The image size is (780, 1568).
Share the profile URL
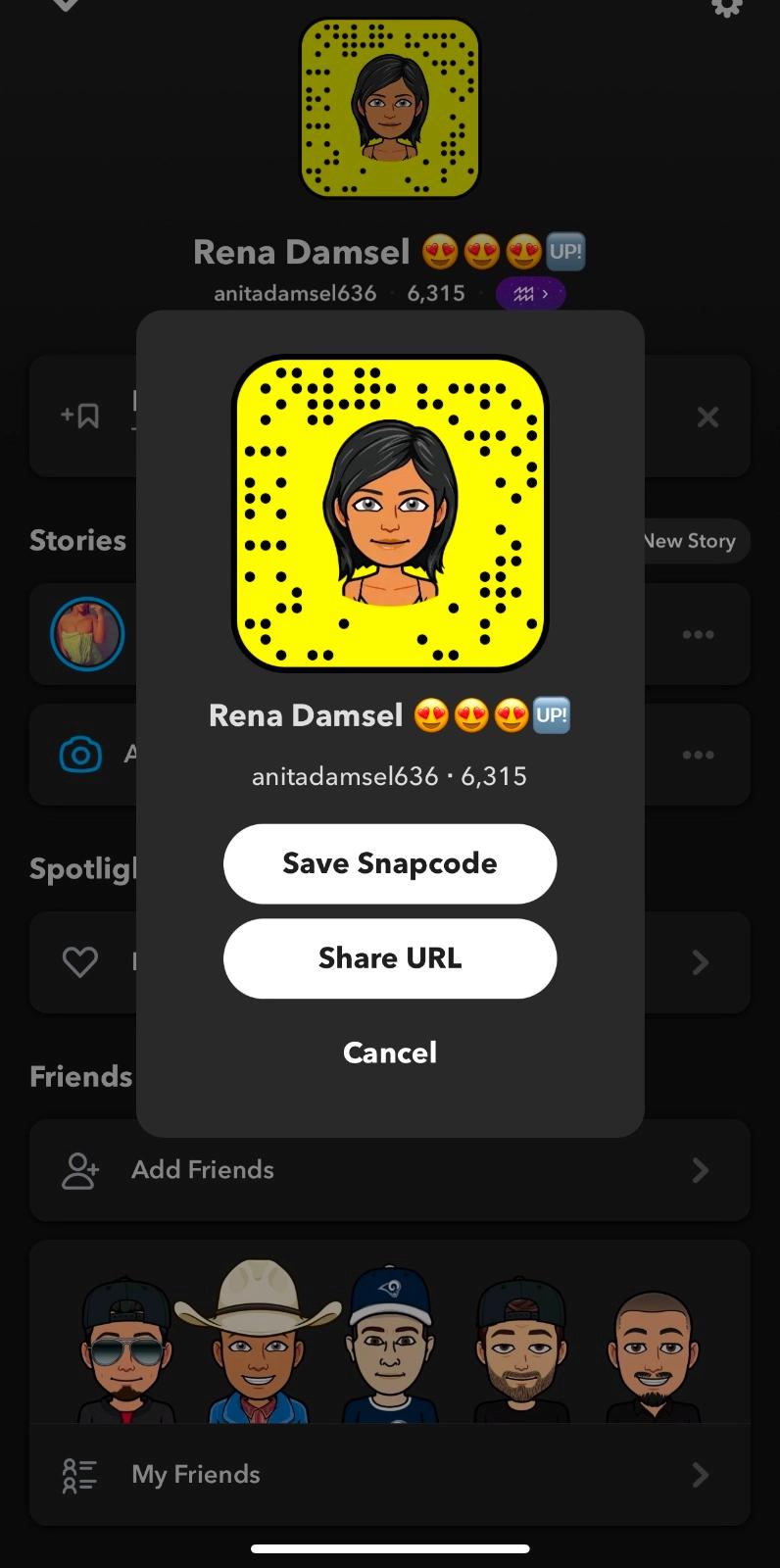point(390,958)
